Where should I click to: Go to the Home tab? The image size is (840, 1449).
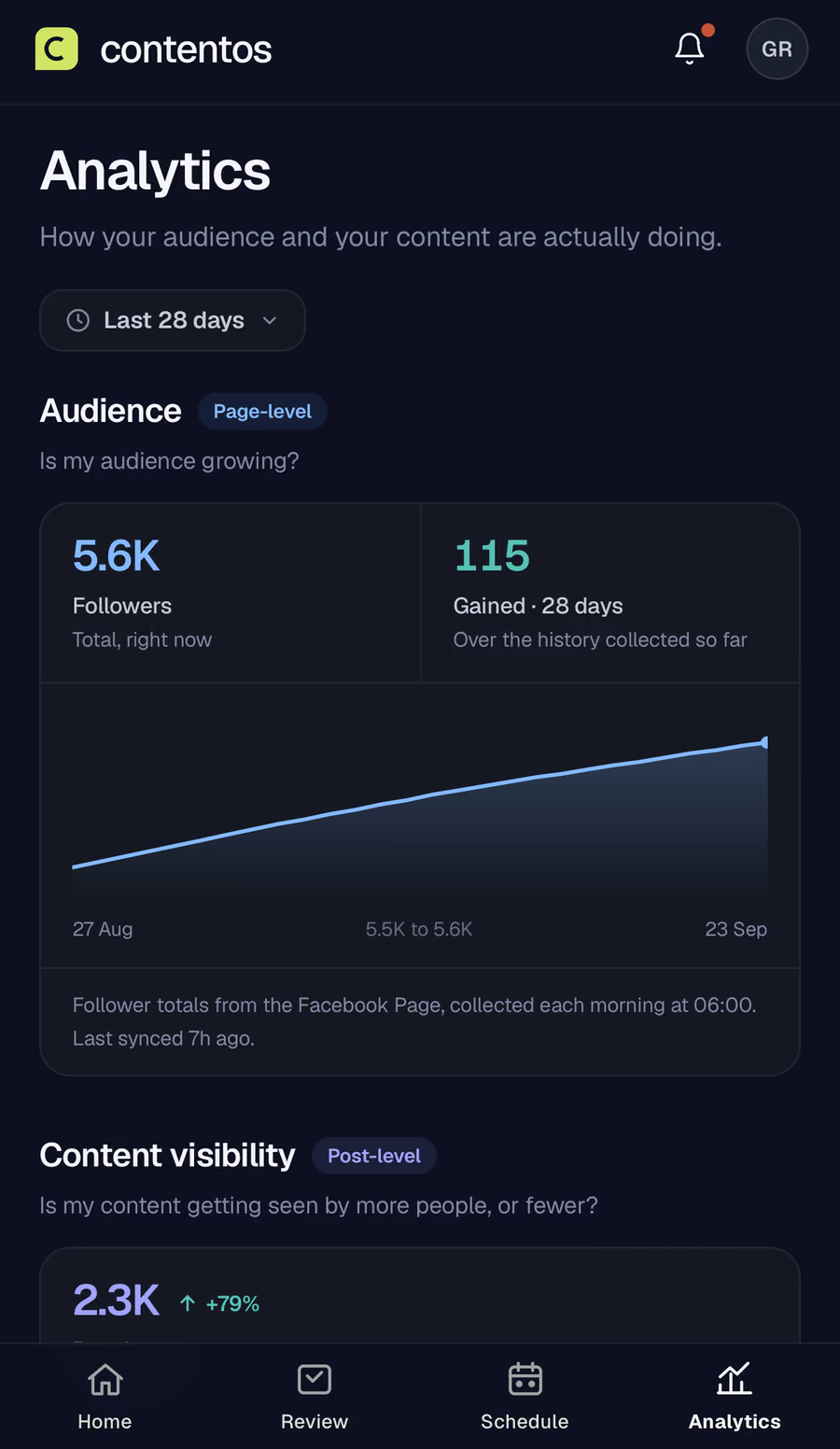[x=105, y=1397]
